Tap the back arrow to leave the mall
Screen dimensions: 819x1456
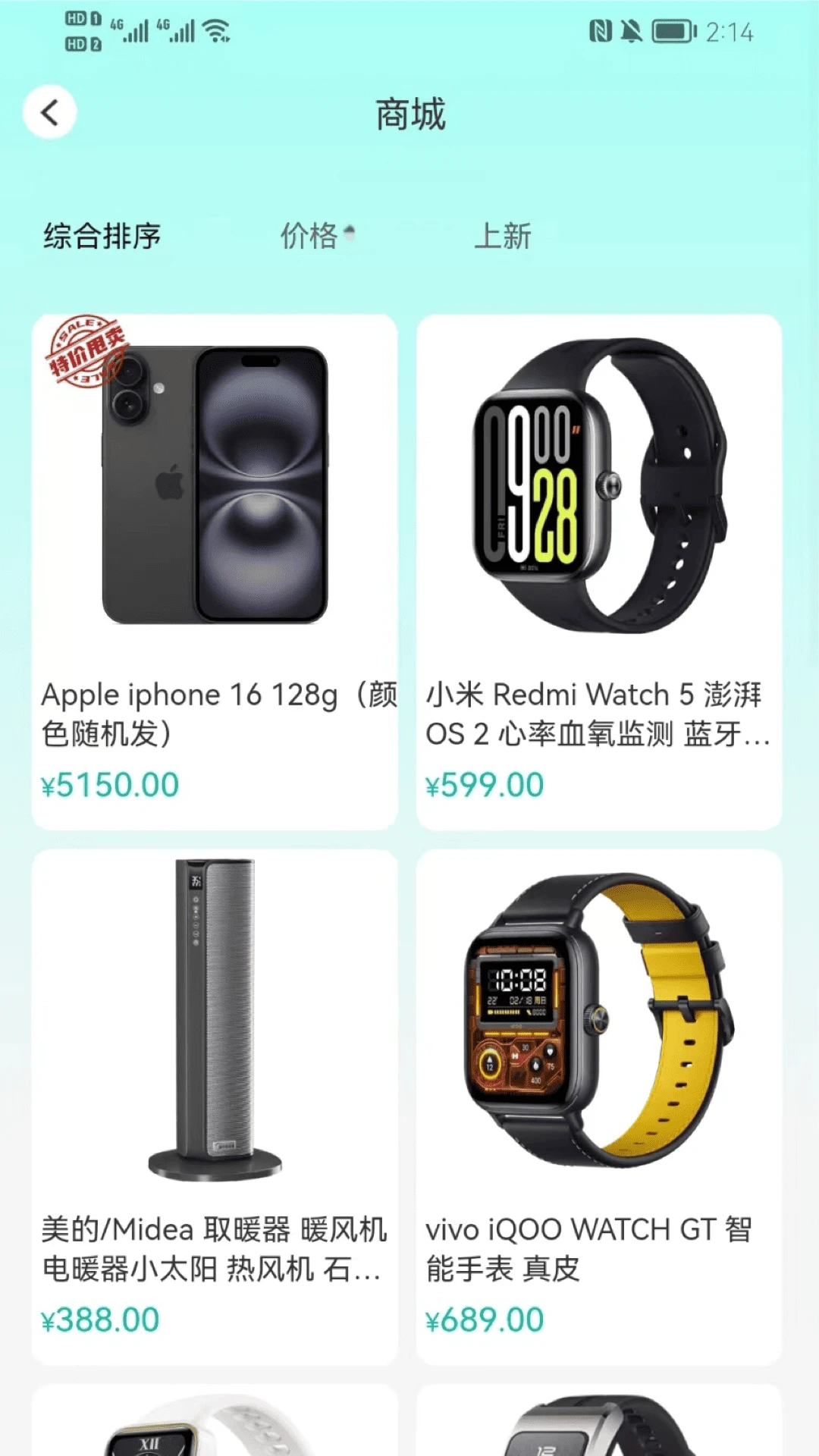tap(50, 111)
